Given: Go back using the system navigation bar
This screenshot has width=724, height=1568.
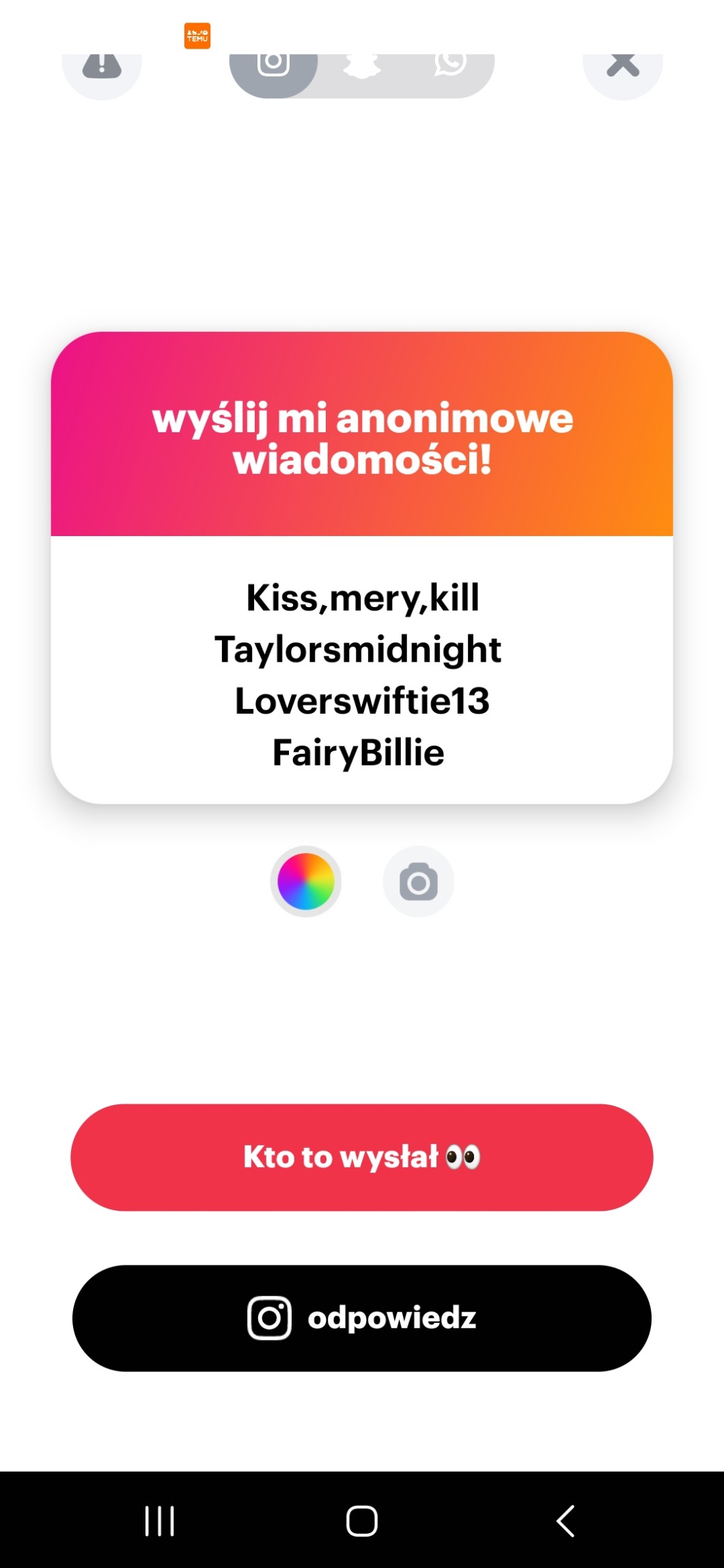Looking at the screenshot, I should [565, 1521].
